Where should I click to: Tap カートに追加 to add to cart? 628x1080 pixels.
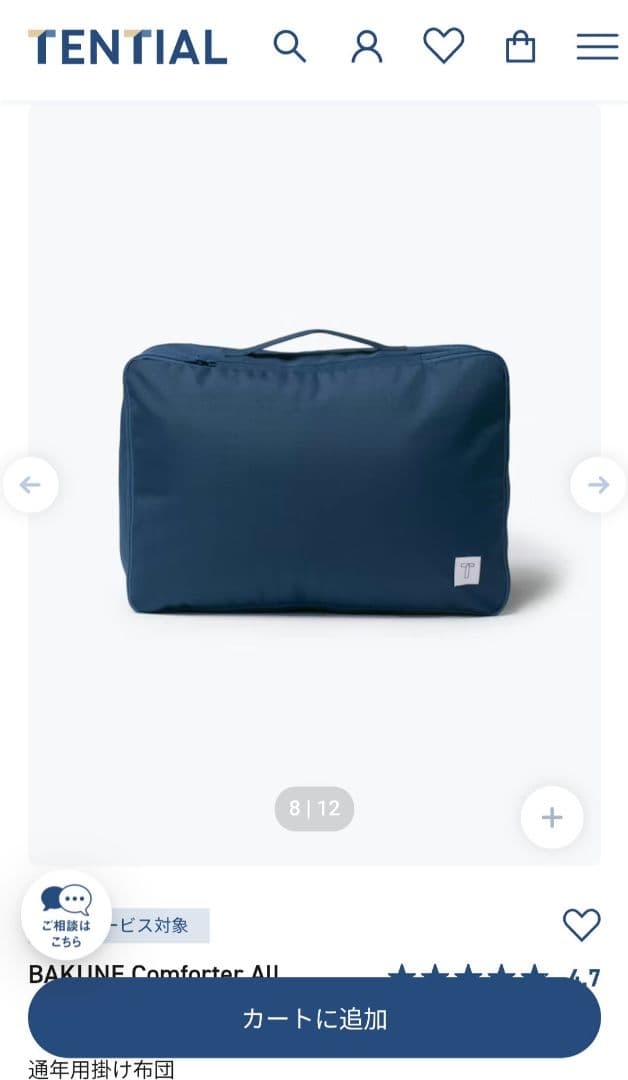(x=314, y=1018)
